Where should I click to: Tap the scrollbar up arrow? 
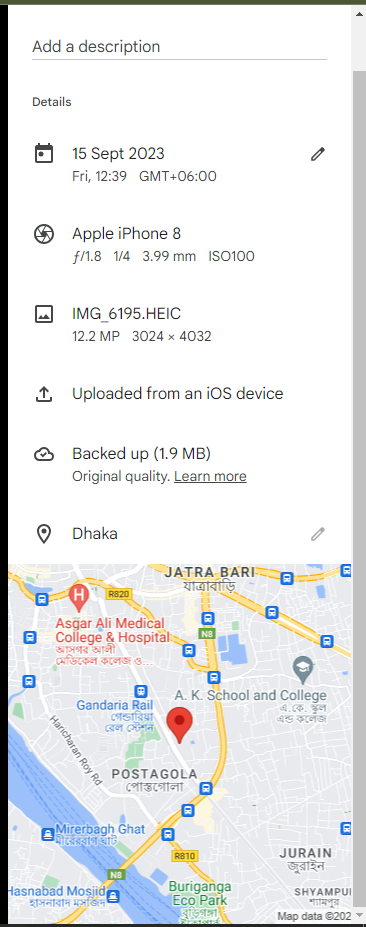click(359, 13)
